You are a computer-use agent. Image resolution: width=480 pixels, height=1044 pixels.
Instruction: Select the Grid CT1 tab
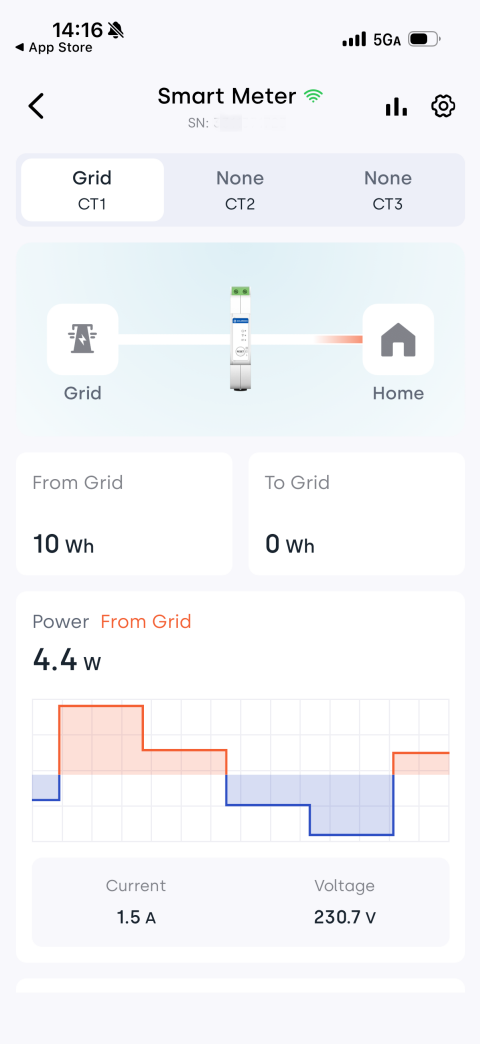(92, 190)
